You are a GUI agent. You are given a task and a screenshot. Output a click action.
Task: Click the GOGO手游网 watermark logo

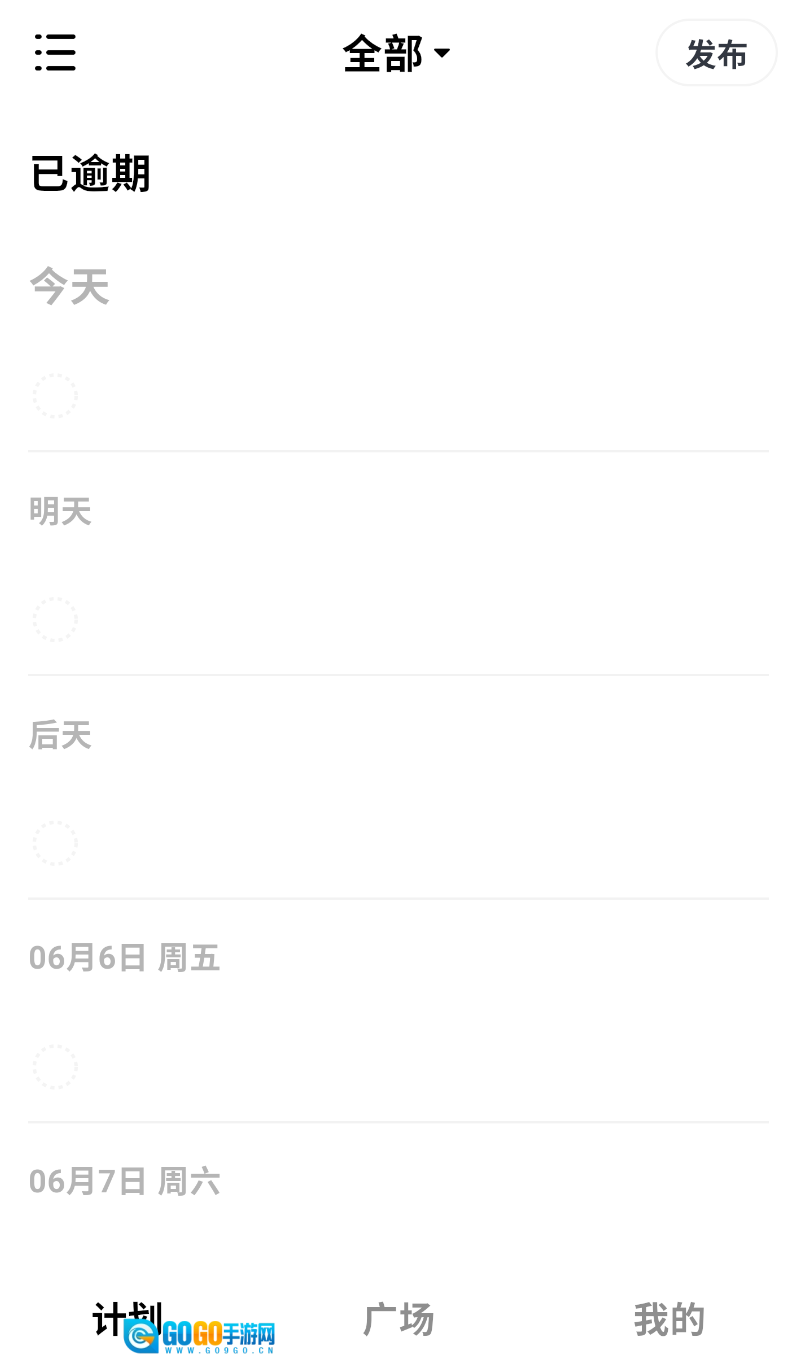coord(200,1334)
